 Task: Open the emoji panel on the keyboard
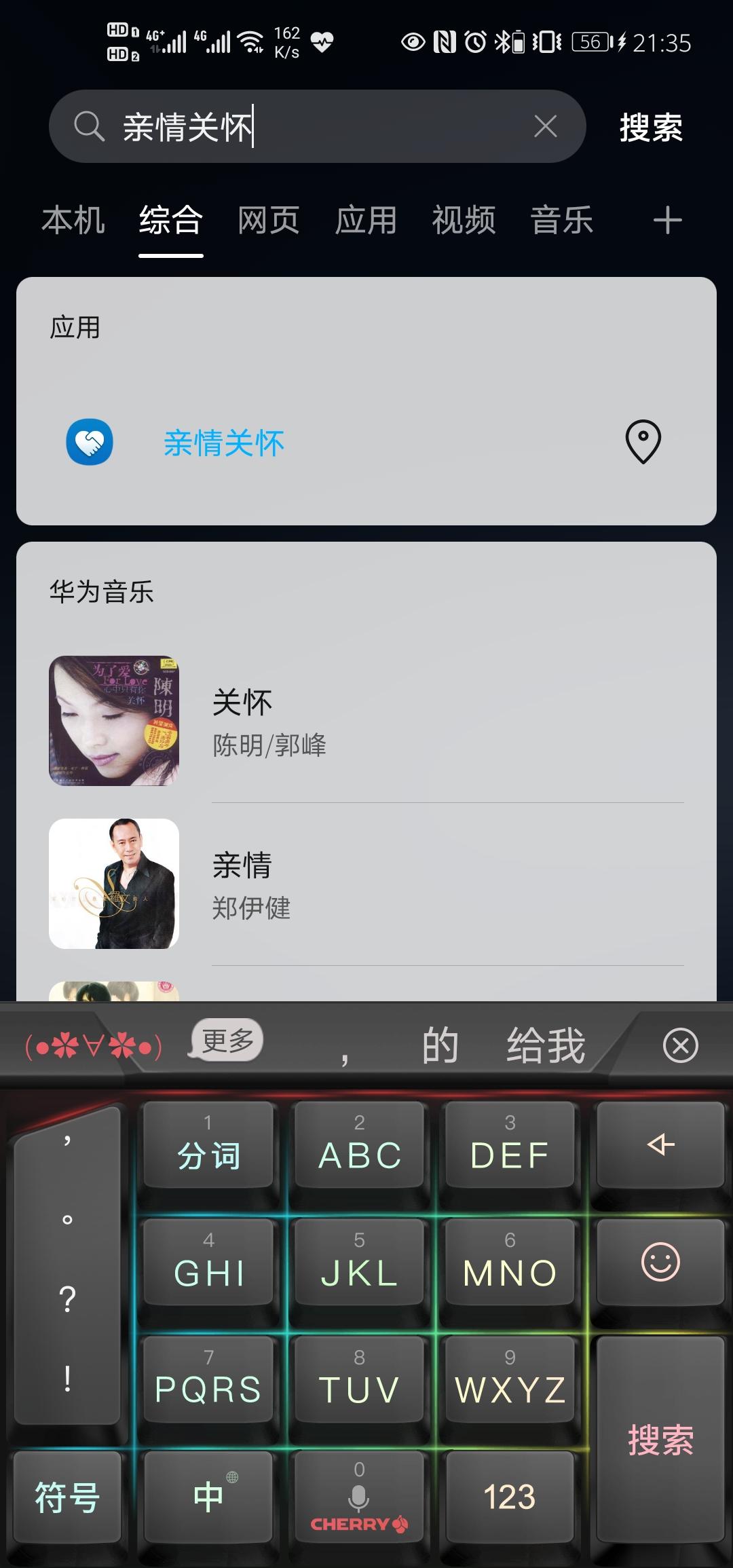click(x=660, y=1263)
